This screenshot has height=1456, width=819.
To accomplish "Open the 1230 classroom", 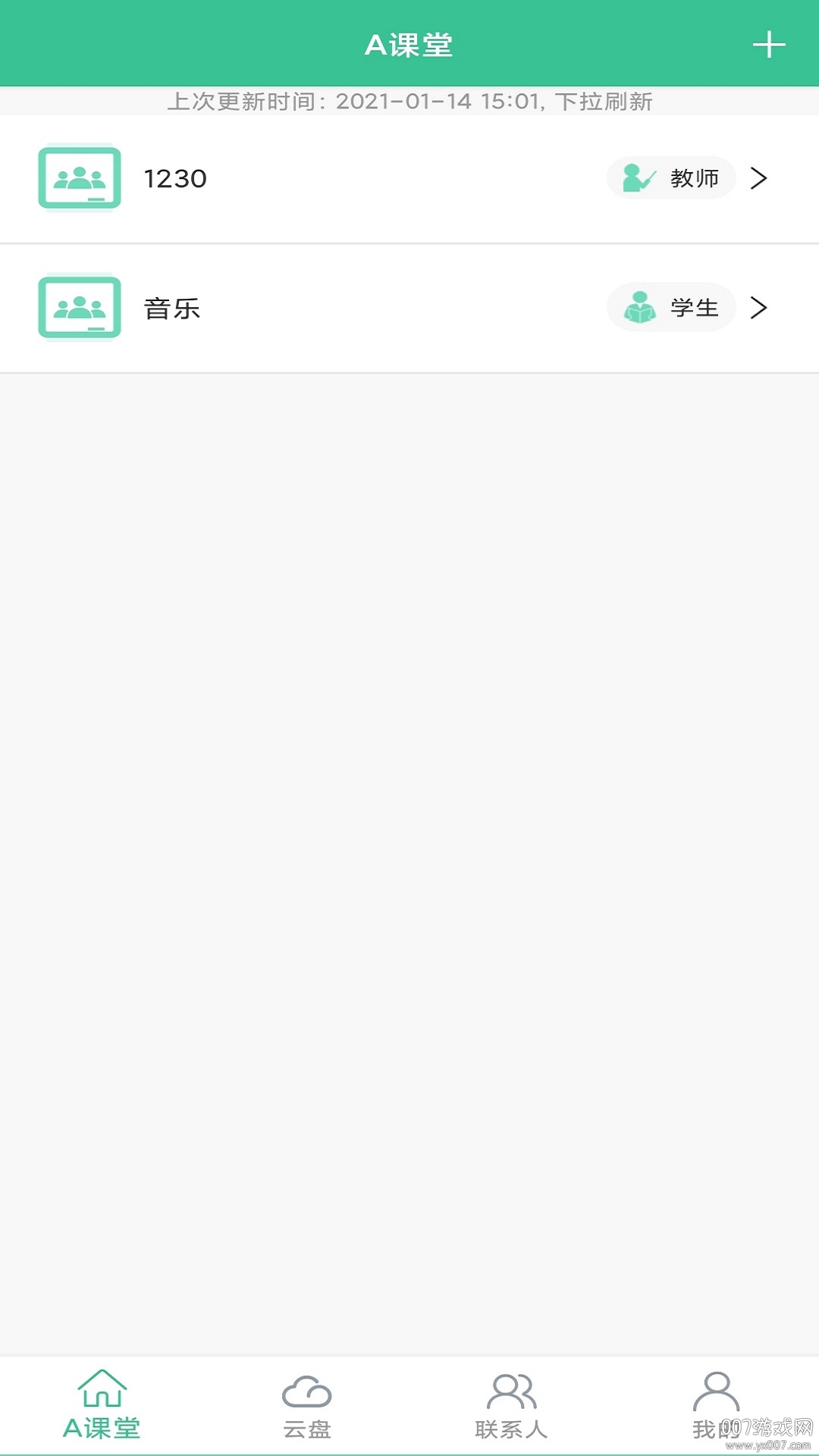I will (x=409, y=179).
